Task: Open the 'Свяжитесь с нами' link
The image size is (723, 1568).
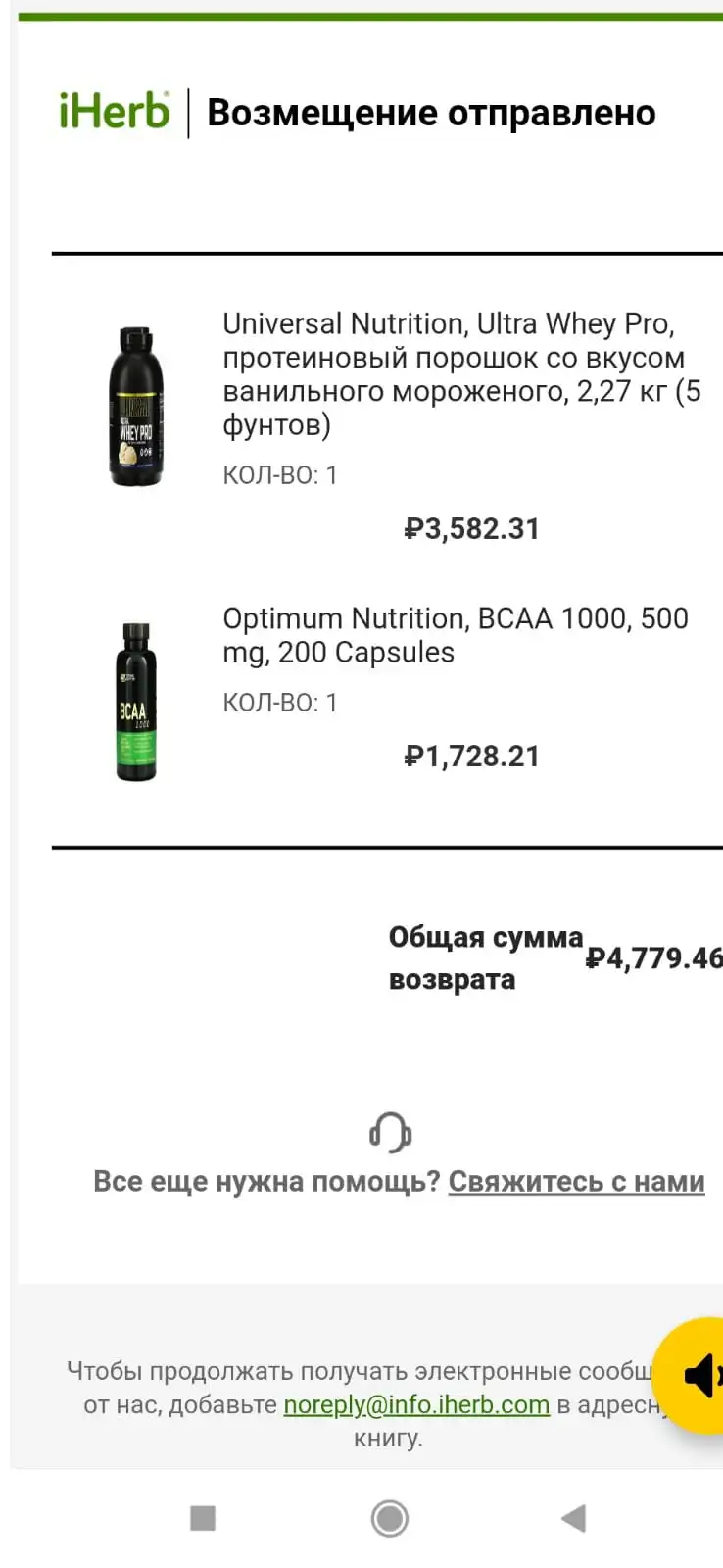Action: [576, 1182]
